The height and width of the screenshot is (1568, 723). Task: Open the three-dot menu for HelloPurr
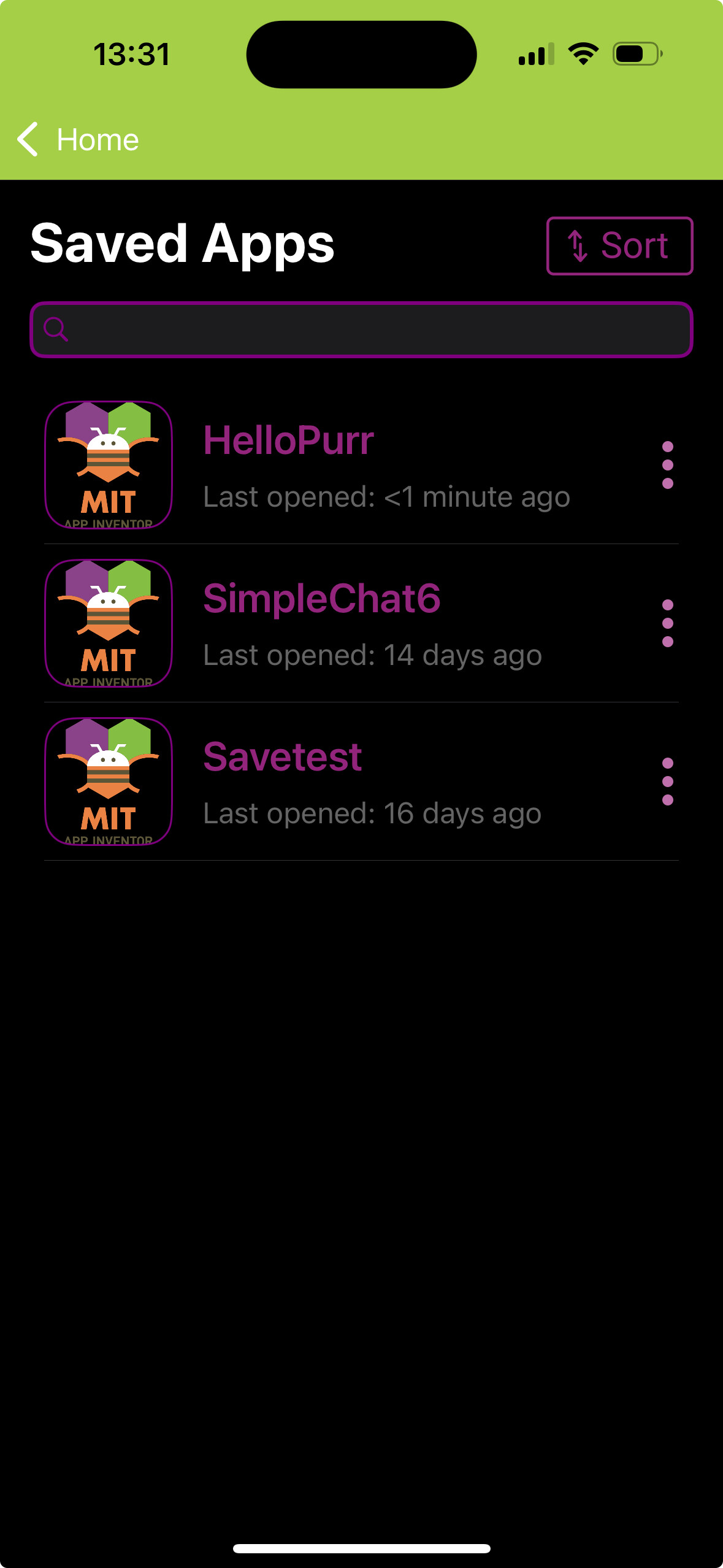[668, 465]
